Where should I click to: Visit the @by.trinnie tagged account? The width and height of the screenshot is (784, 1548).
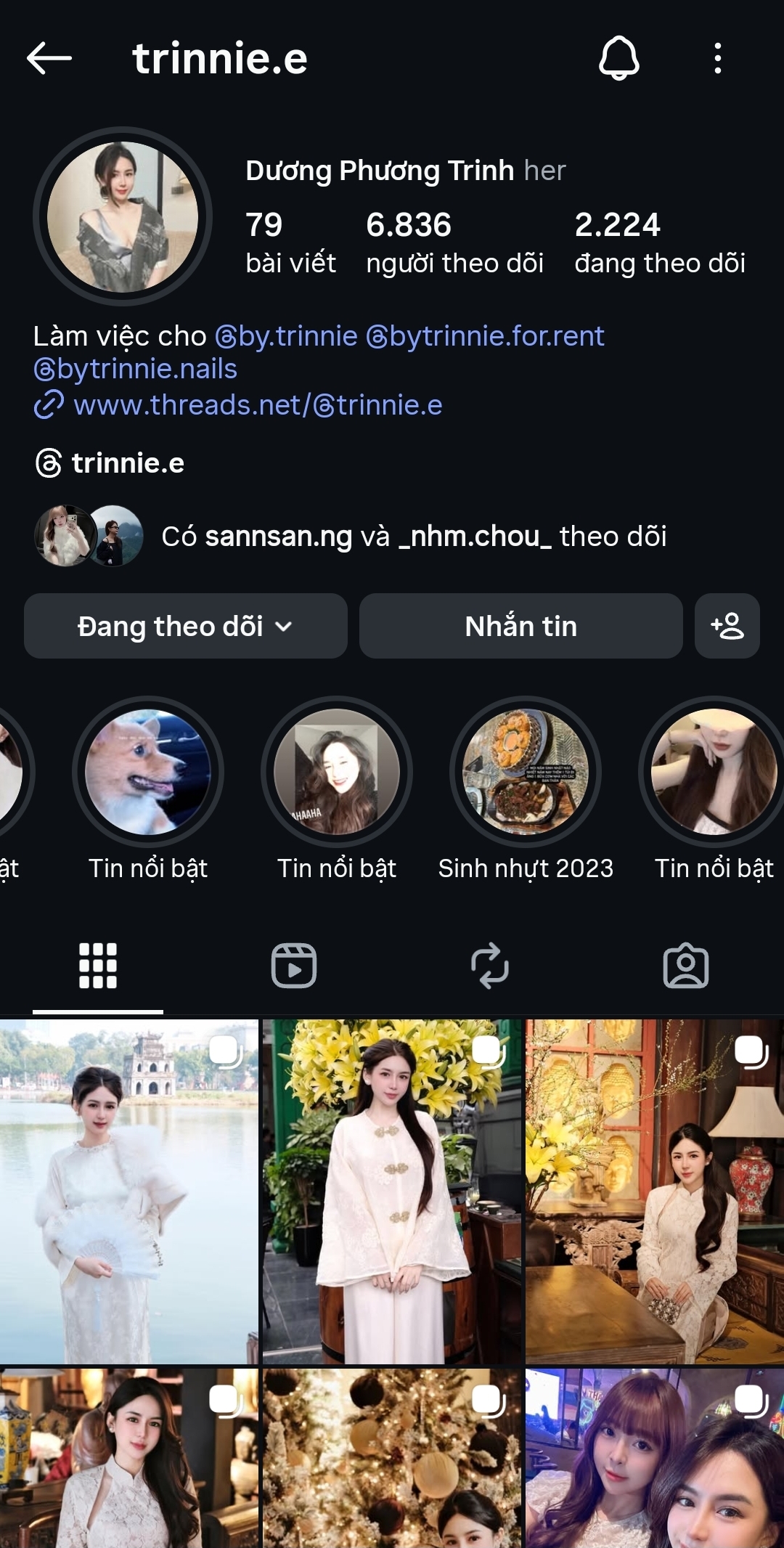(286, 335)
